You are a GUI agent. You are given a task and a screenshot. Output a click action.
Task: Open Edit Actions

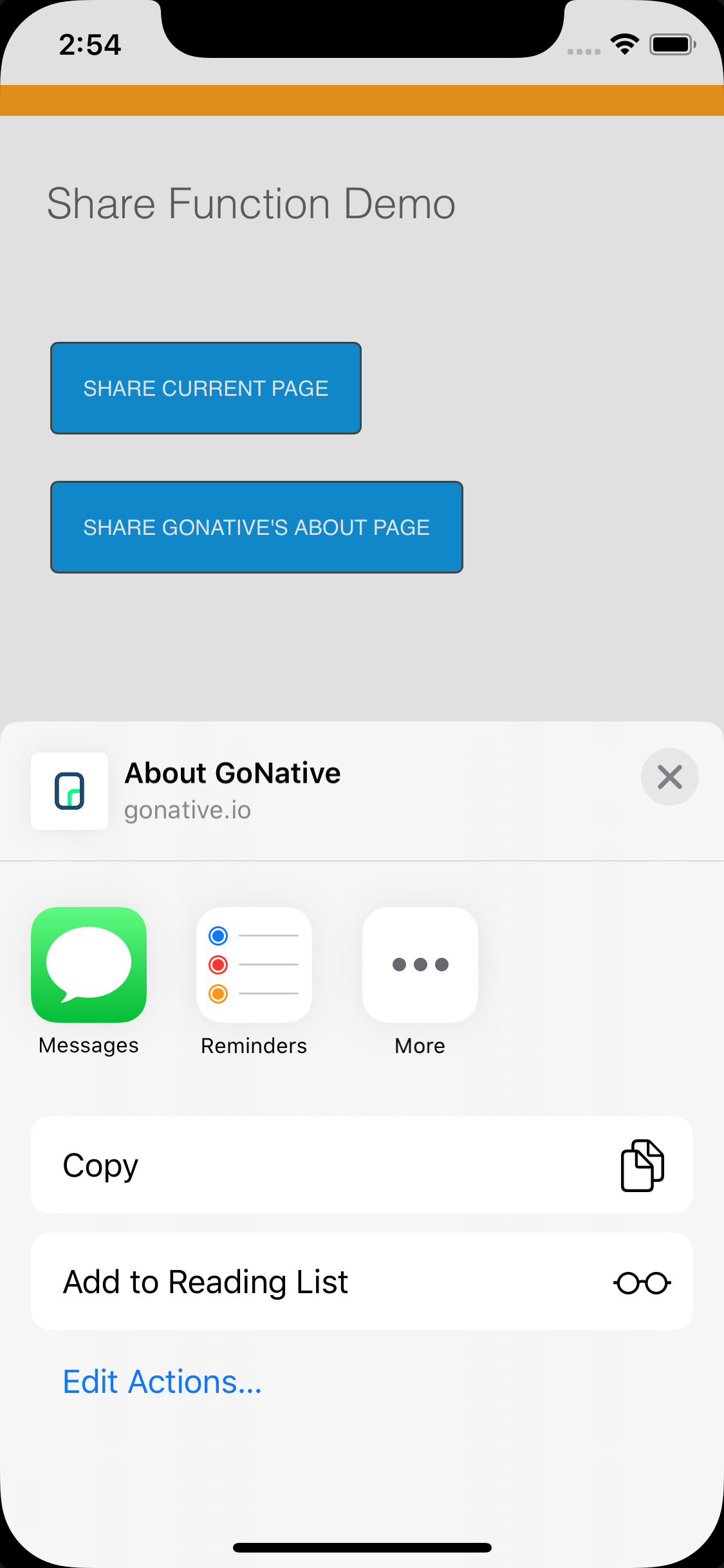pos(162,1382)
